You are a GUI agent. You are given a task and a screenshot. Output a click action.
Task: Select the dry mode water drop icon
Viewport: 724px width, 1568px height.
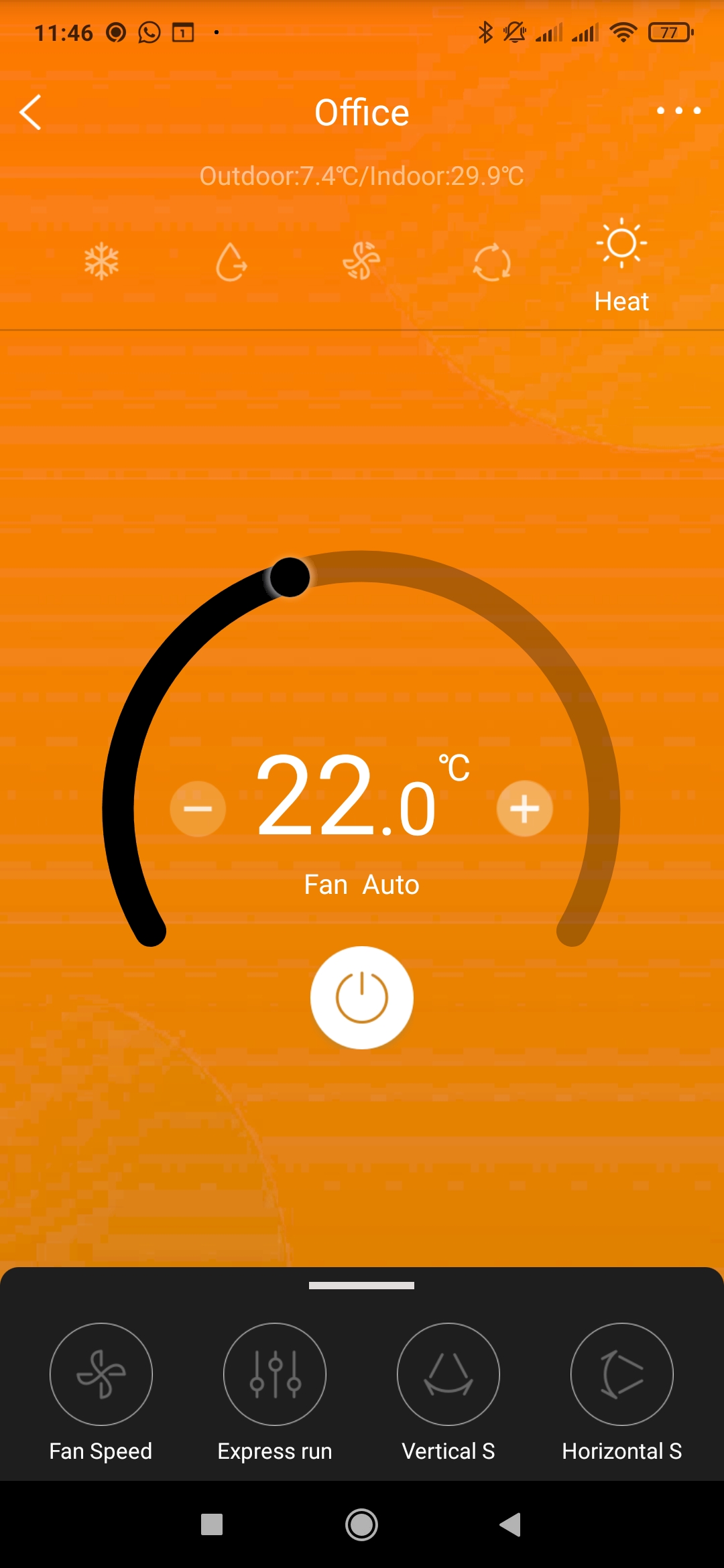pos(231,262)
